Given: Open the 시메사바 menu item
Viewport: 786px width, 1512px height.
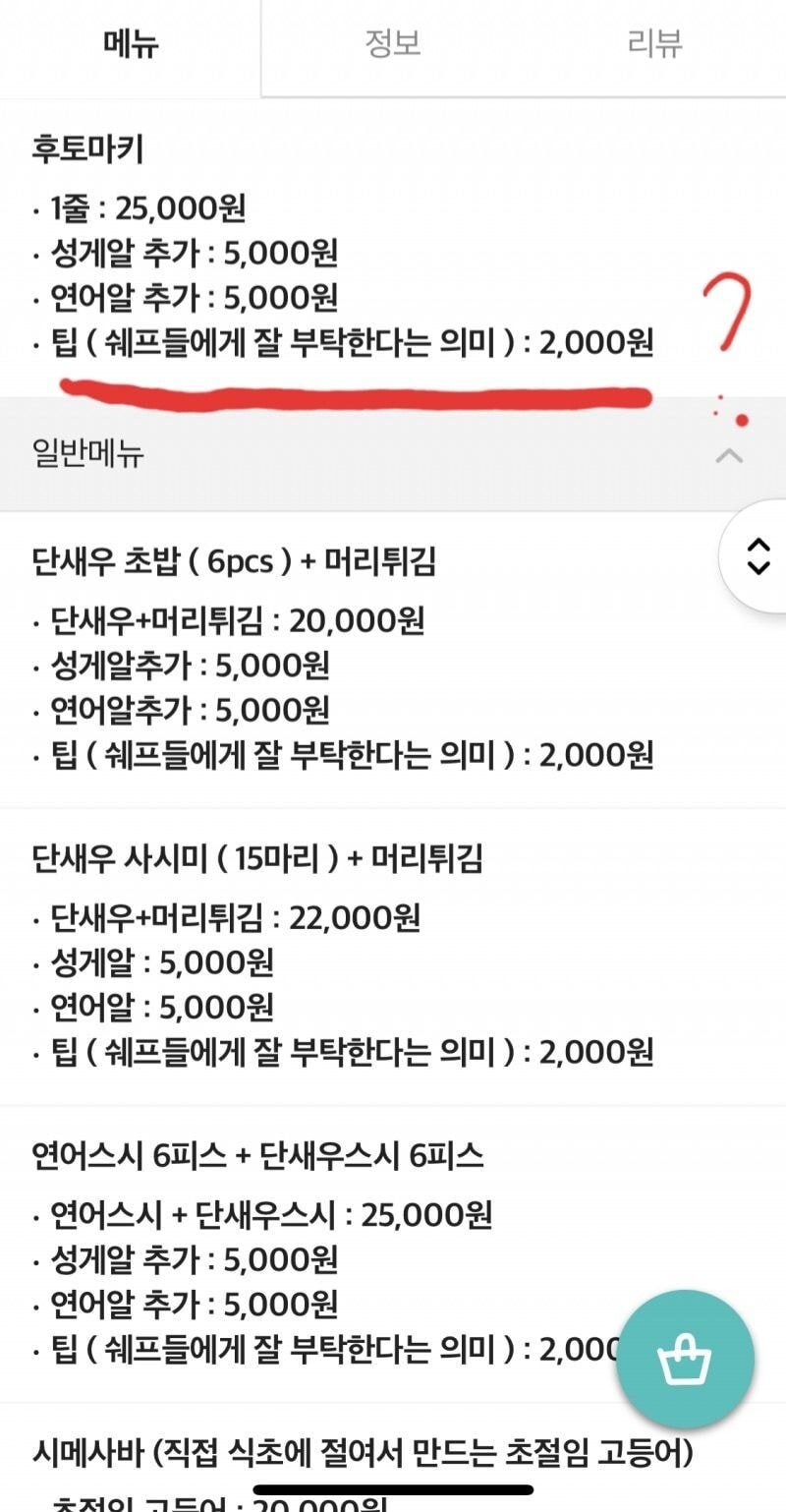Looking at the screenshot, I should click(x=364, y=1453).
